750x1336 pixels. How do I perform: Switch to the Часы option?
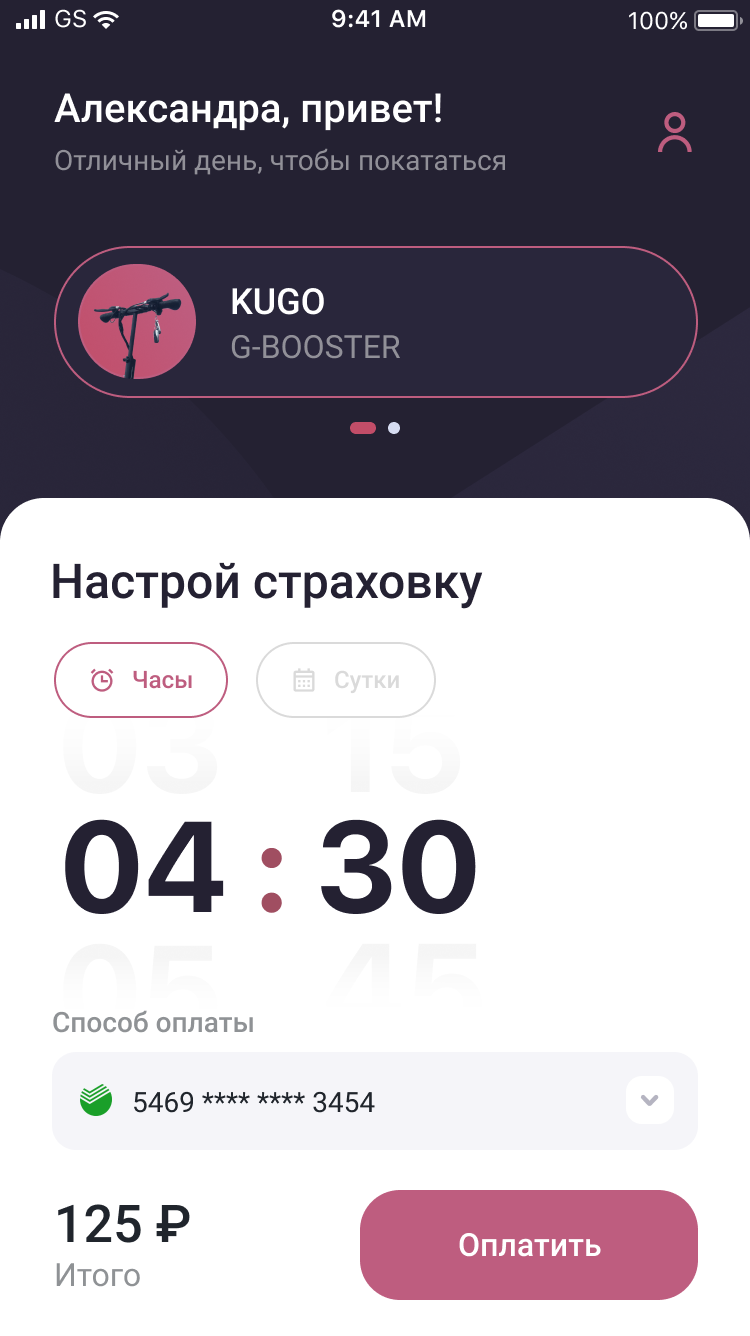(x=141, y=680)
